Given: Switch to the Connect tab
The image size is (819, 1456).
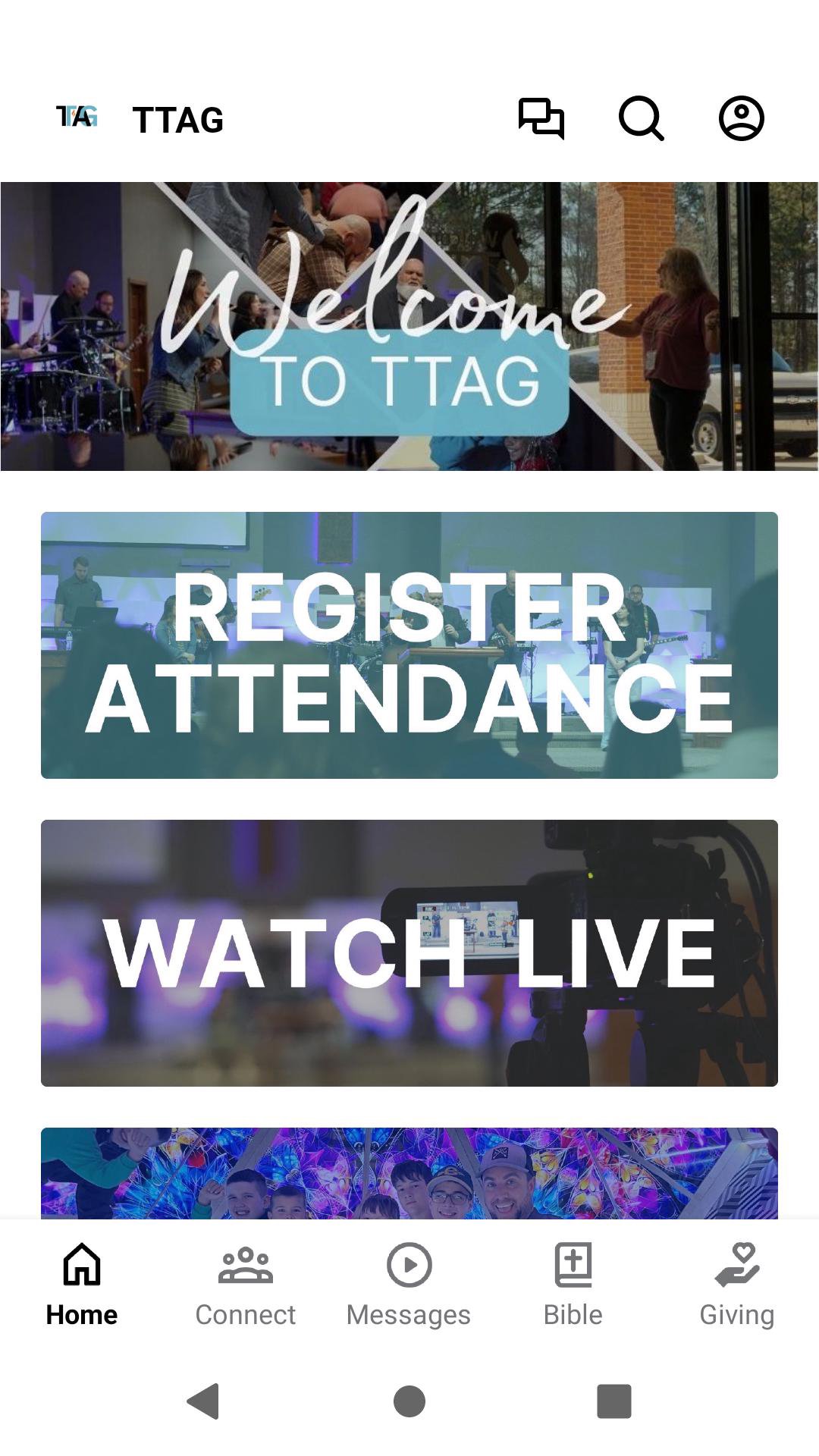Looking at the screenshot, I should tap(245, 1285).
